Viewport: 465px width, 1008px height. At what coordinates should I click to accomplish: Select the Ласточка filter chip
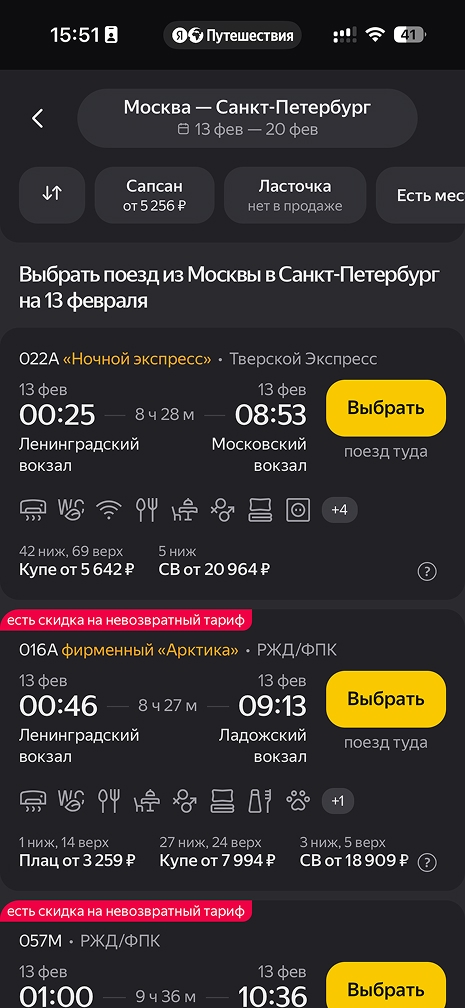(x=295, y=195)
